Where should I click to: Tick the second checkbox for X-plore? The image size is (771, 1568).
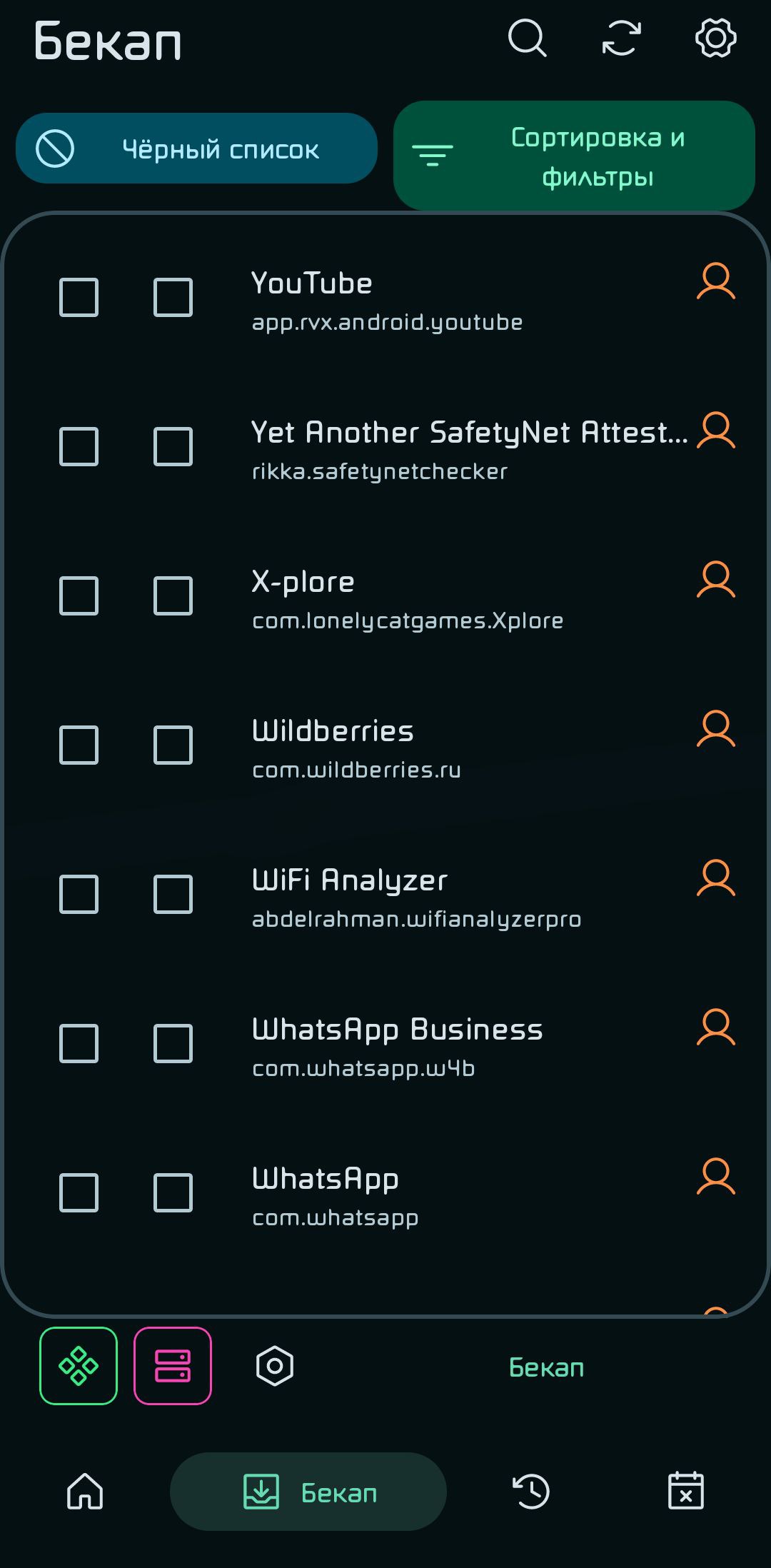point(173,595)
